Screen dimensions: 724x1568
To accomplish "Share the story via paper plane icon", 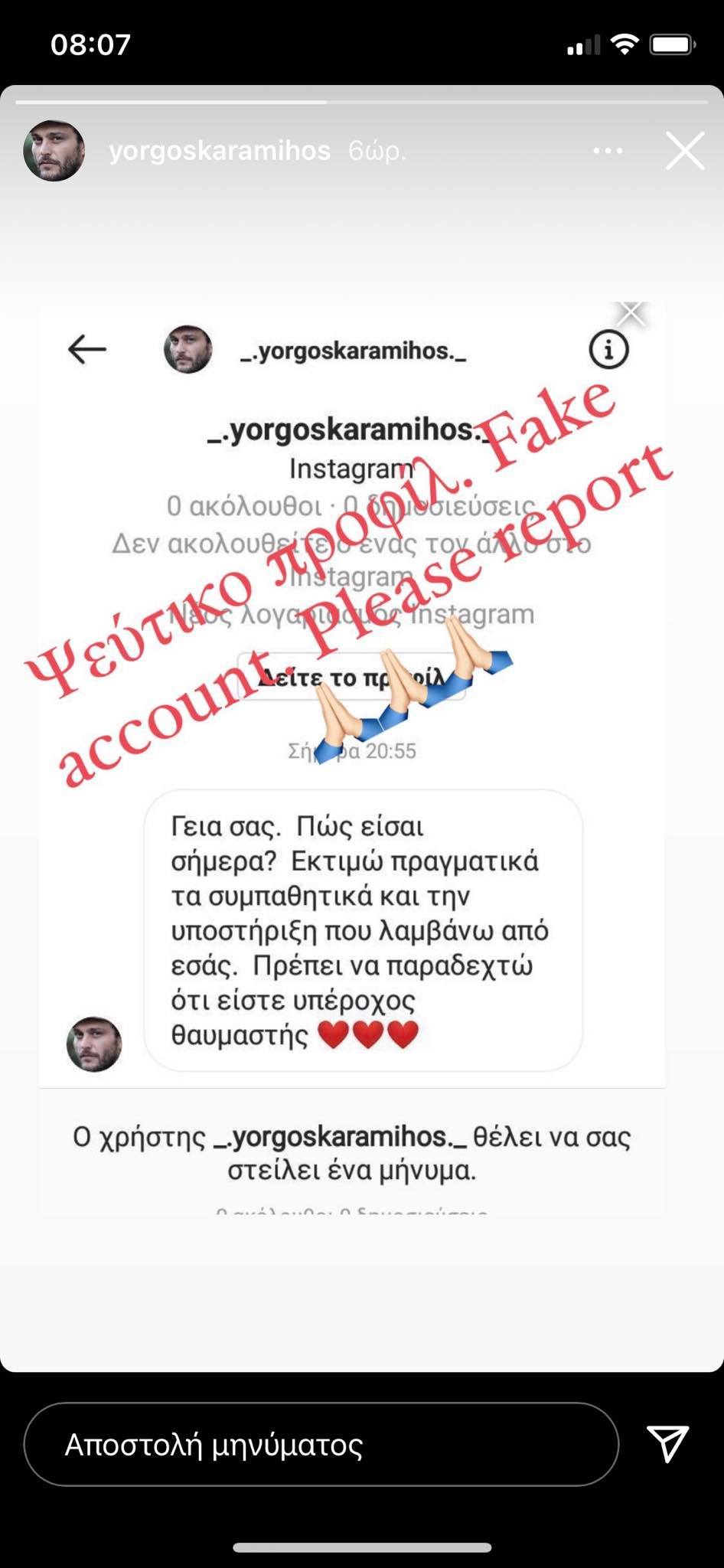I will 667,1444.
